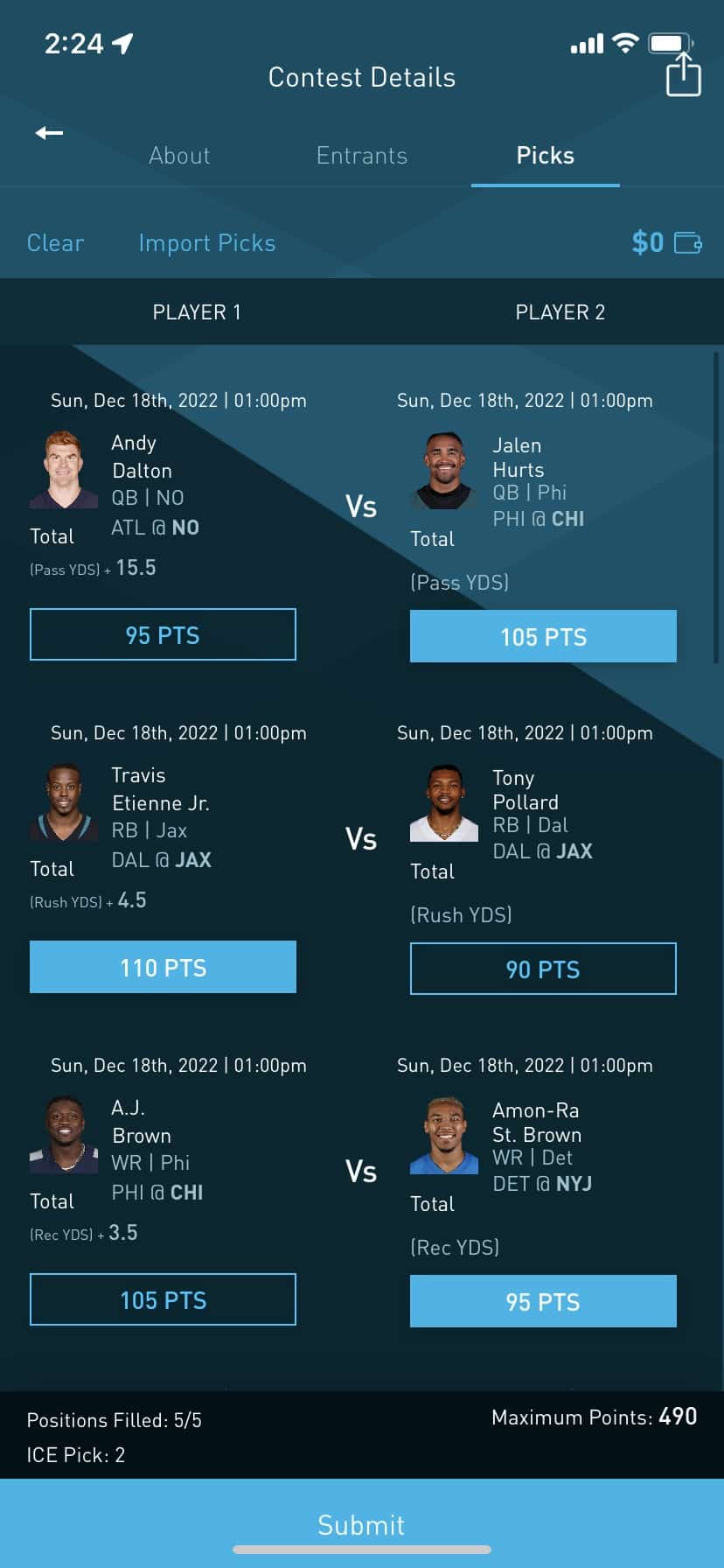Select A.J. Brown for 105 PTS
This screenshot has height=1568, width=724.
163,1299
